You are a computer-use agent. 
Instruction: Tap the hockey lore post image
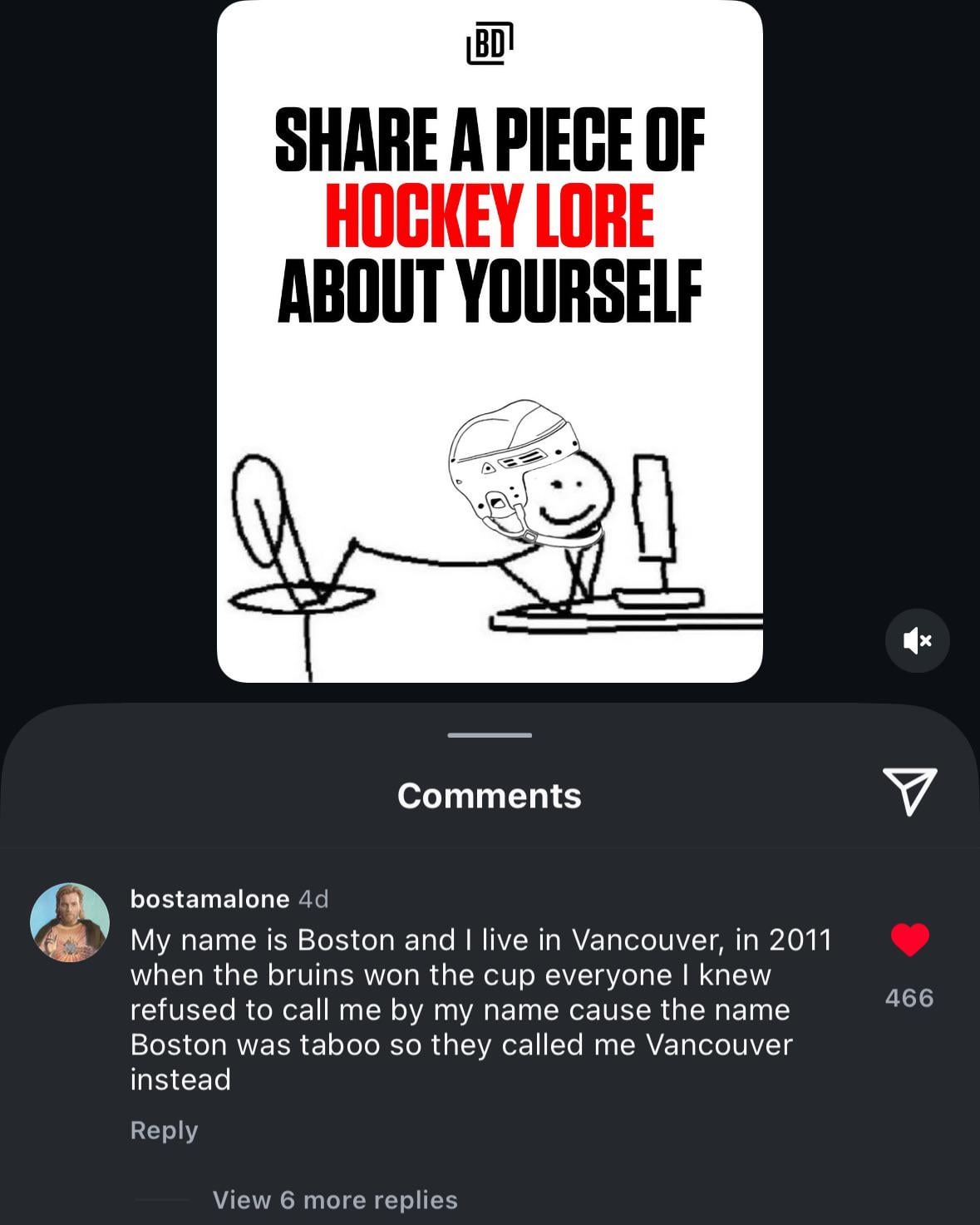click(x=489, y=341)
